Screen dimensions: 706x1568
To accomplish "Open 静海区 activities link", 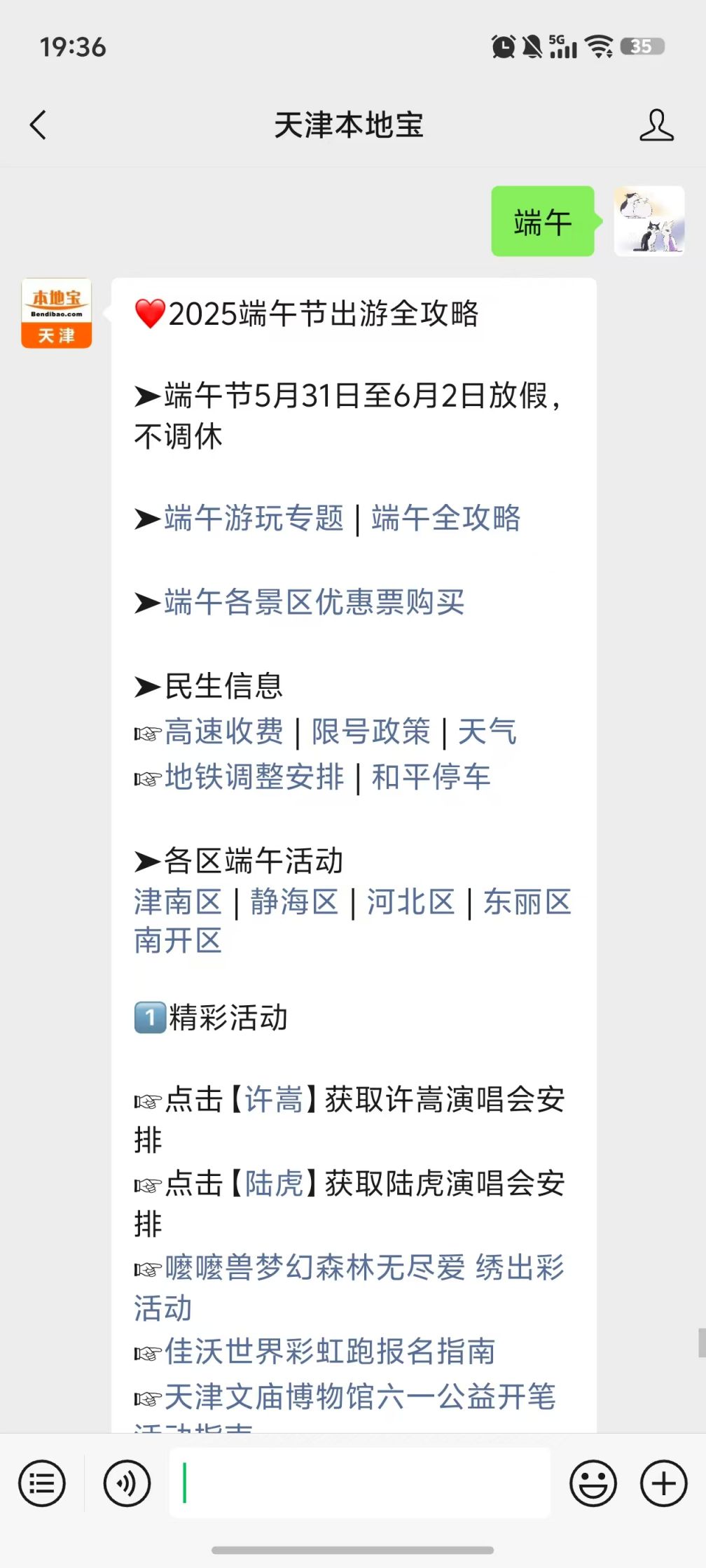I will [x=294, y=902].
